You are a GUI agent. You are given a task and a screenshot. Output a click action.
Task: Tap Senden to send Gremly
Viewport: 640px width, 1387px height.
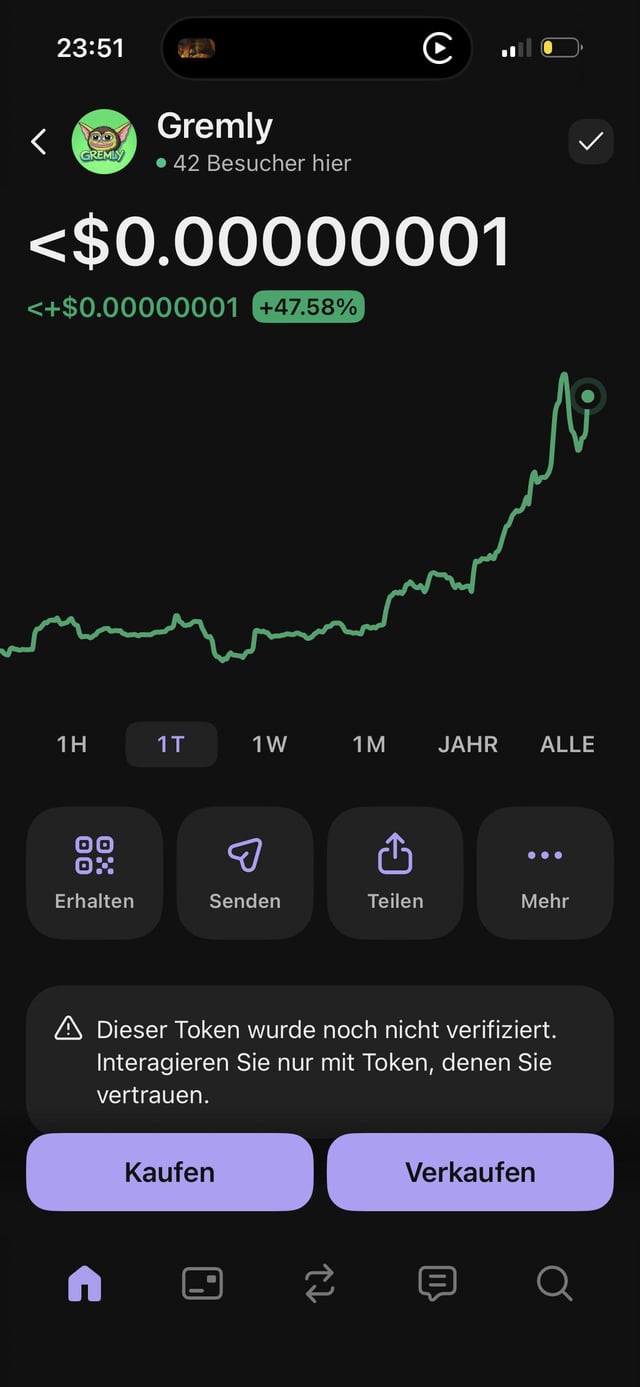click(245, 872)
